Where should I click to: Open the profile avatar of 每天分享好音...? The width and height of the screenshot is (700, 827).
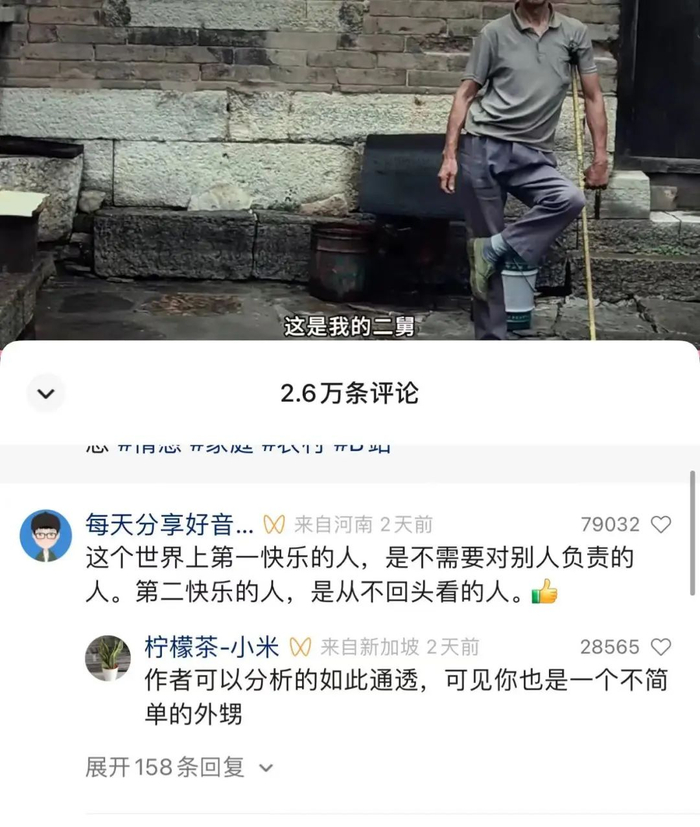pos(46,535)
